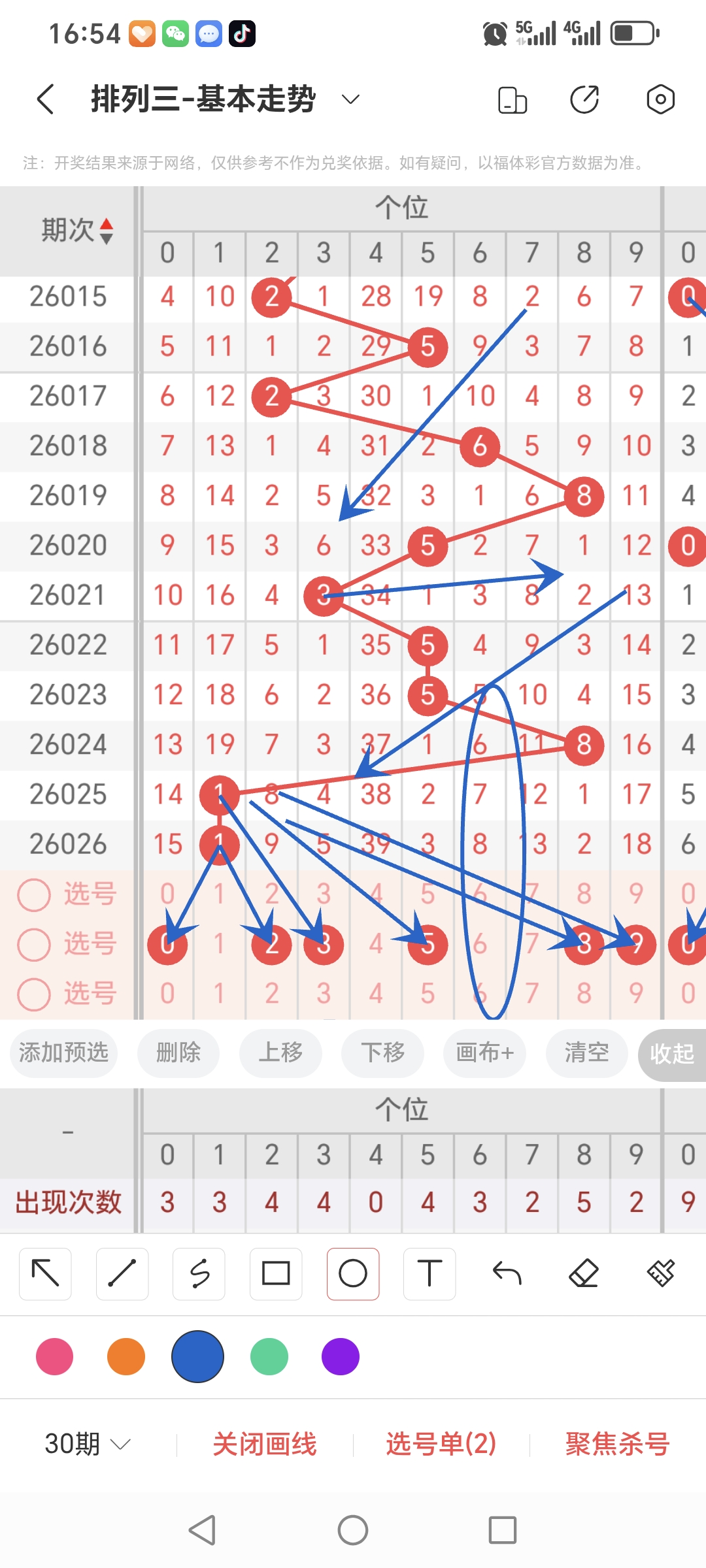The image size is (706, 1568).
Task: Switch to 聚焦杀号 mode
Action: (x=615, y=1444)
